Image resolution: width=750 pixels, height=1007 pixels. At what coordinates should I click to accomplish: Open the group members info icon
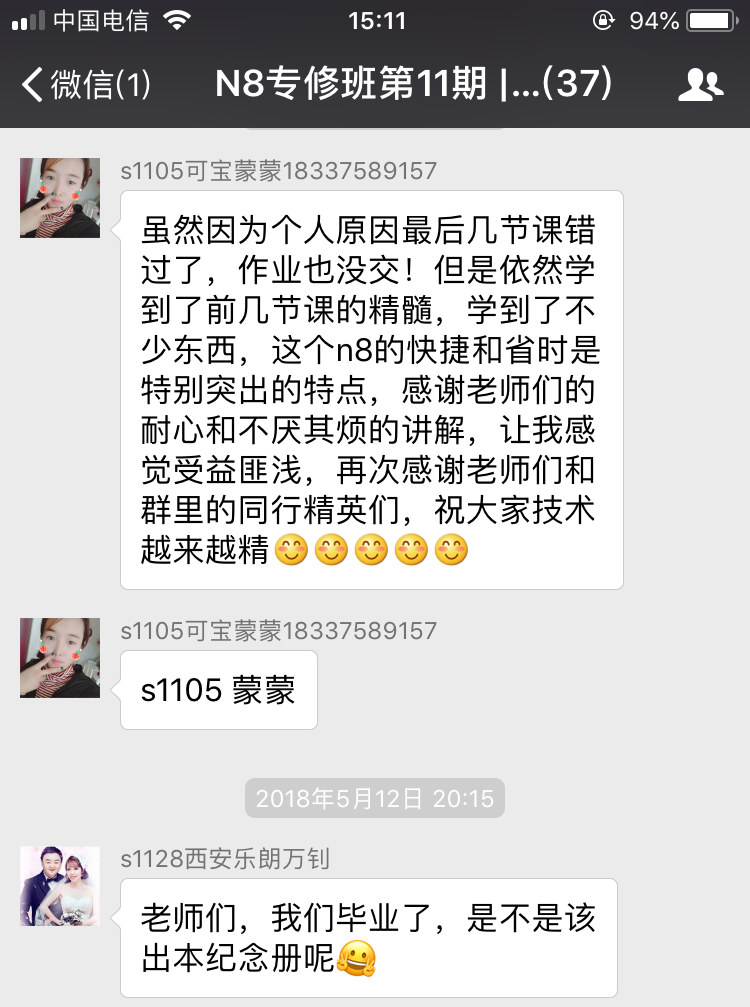701,85
